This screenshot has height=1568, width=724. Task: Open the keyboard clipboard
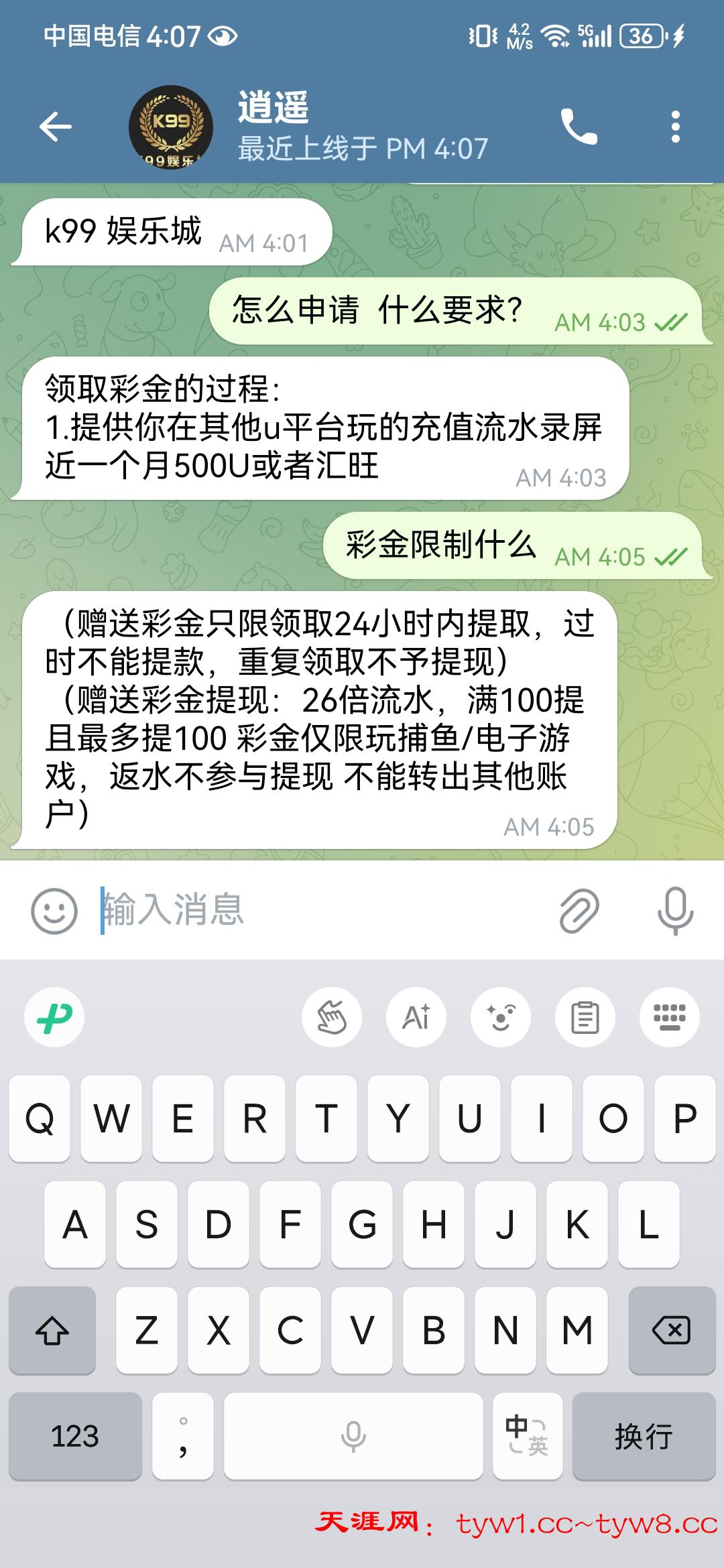[x=585, y=1017]
